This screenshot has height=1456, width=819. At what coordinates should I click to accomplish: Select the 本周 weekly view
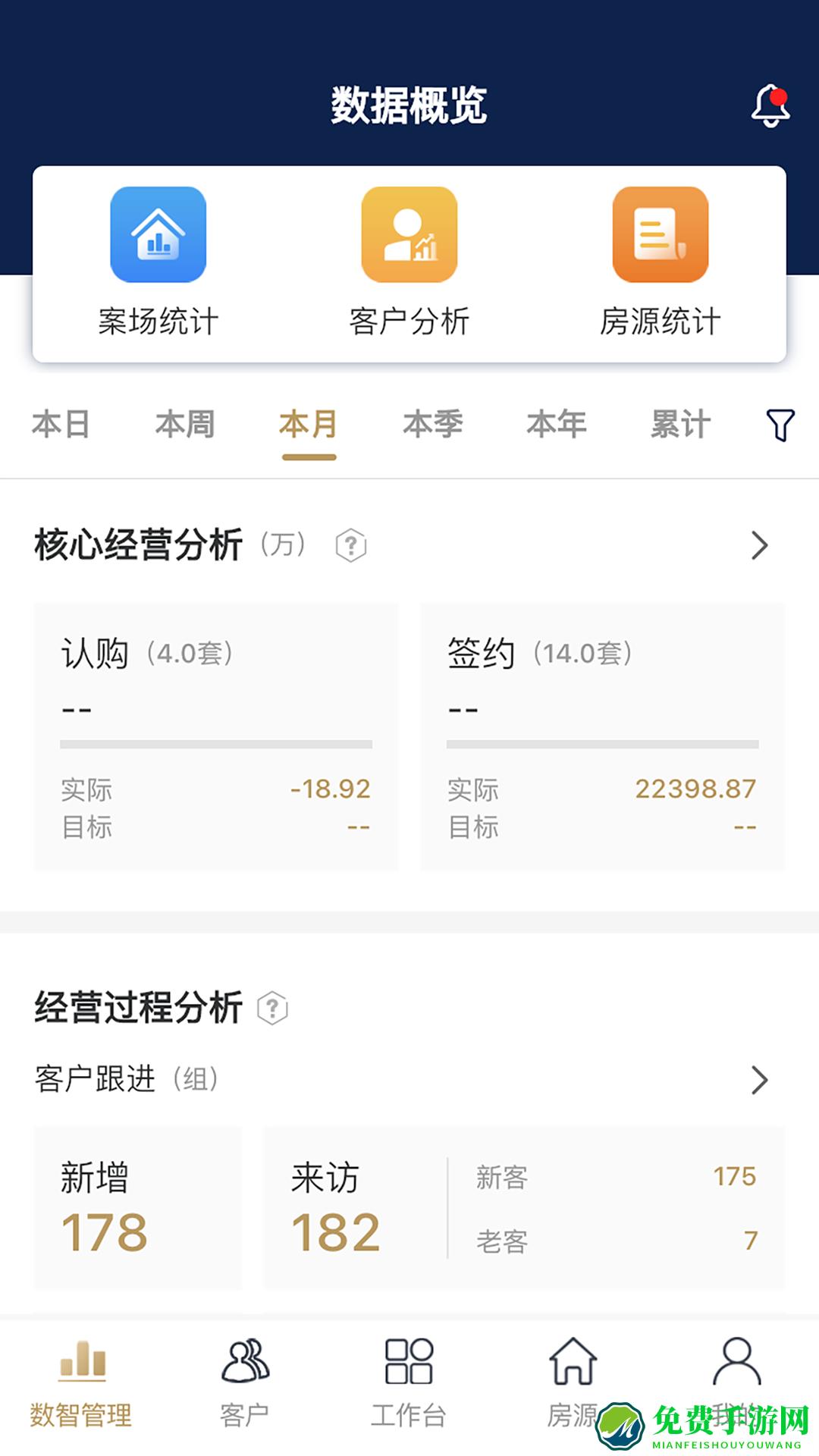coord(184,425)
